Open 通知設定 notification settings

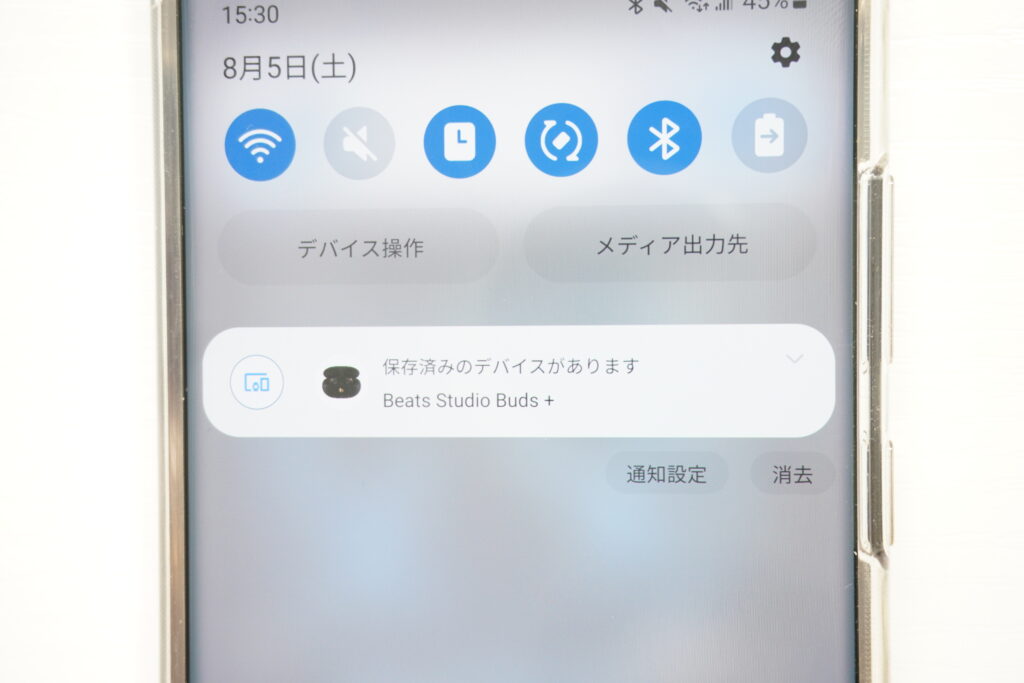click(x=666, y=475)
